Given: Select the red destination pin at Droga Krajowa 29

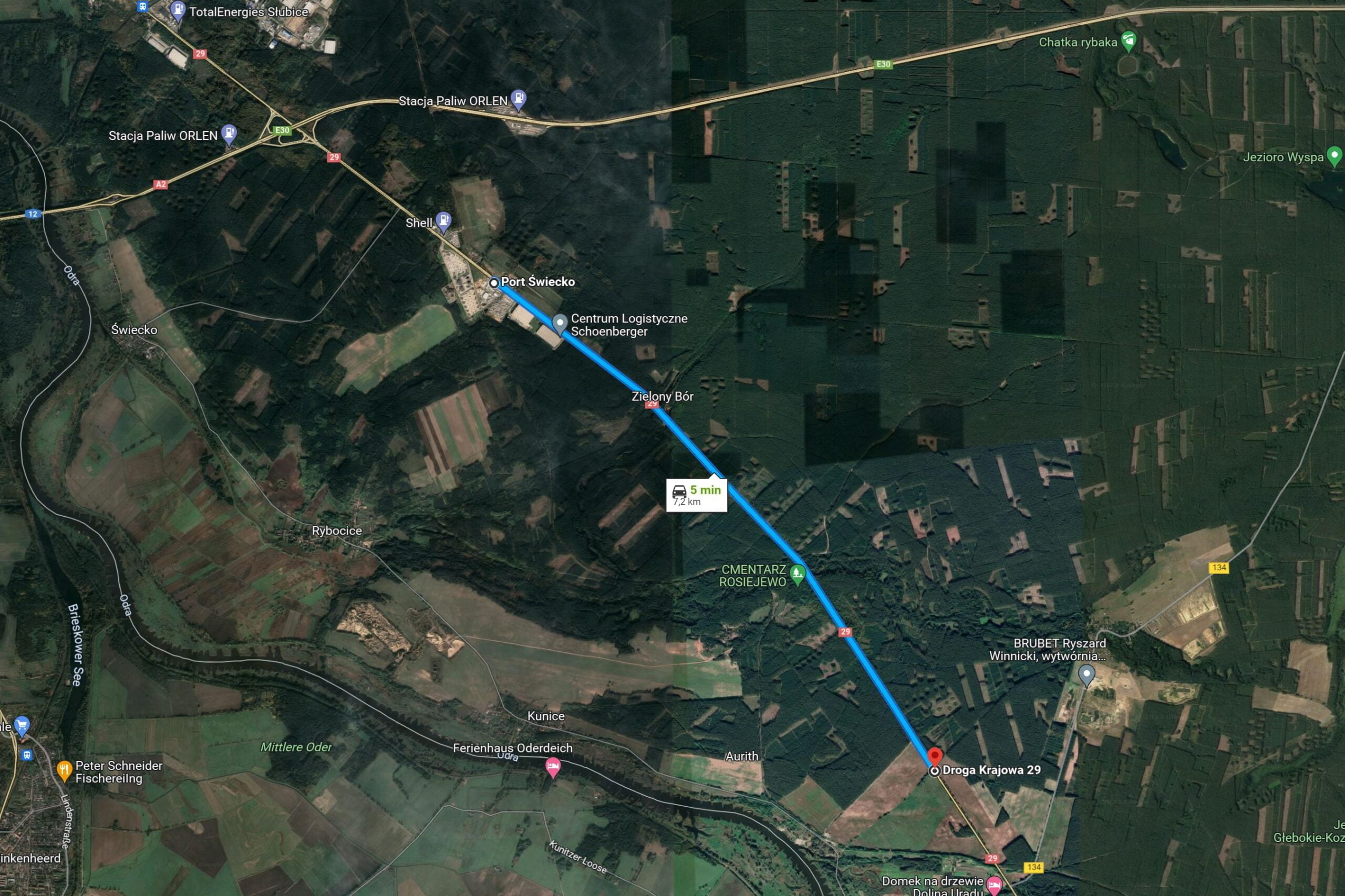Looking at the screenshot, I should (935, 758).
